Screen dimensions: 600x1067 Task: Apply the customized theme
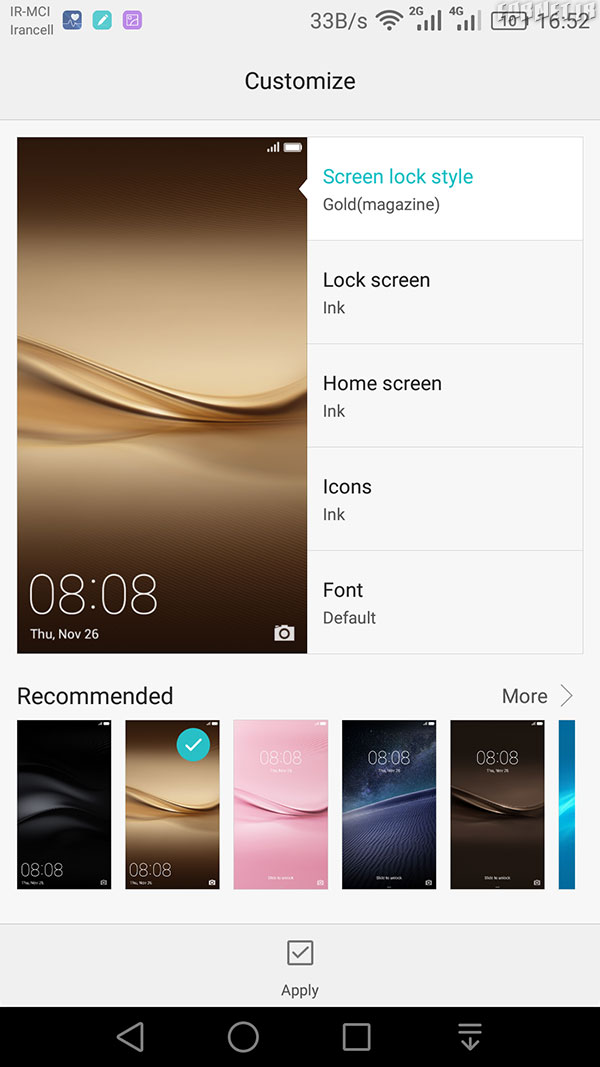300,968
